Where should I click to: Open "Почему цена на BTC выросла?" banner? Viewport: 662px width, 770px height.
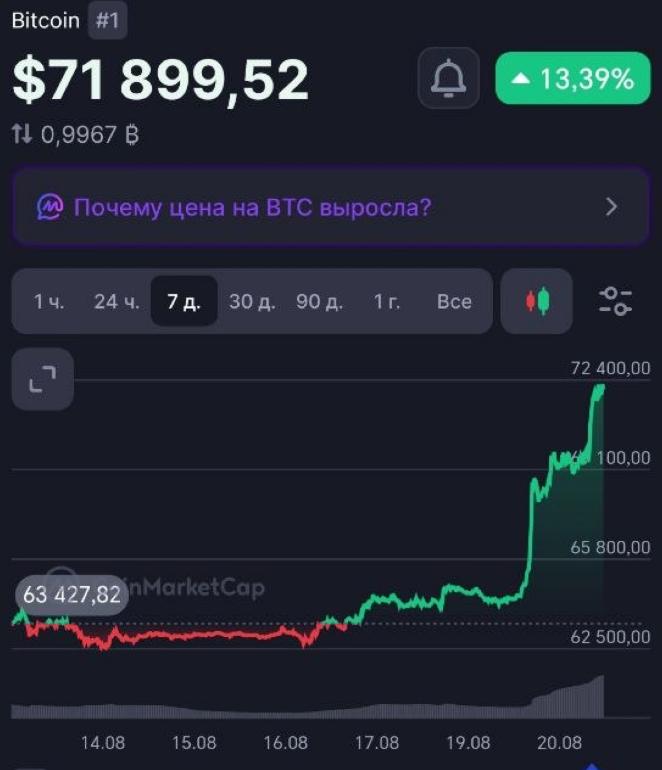pyautogui.click(x=331, y=206)
